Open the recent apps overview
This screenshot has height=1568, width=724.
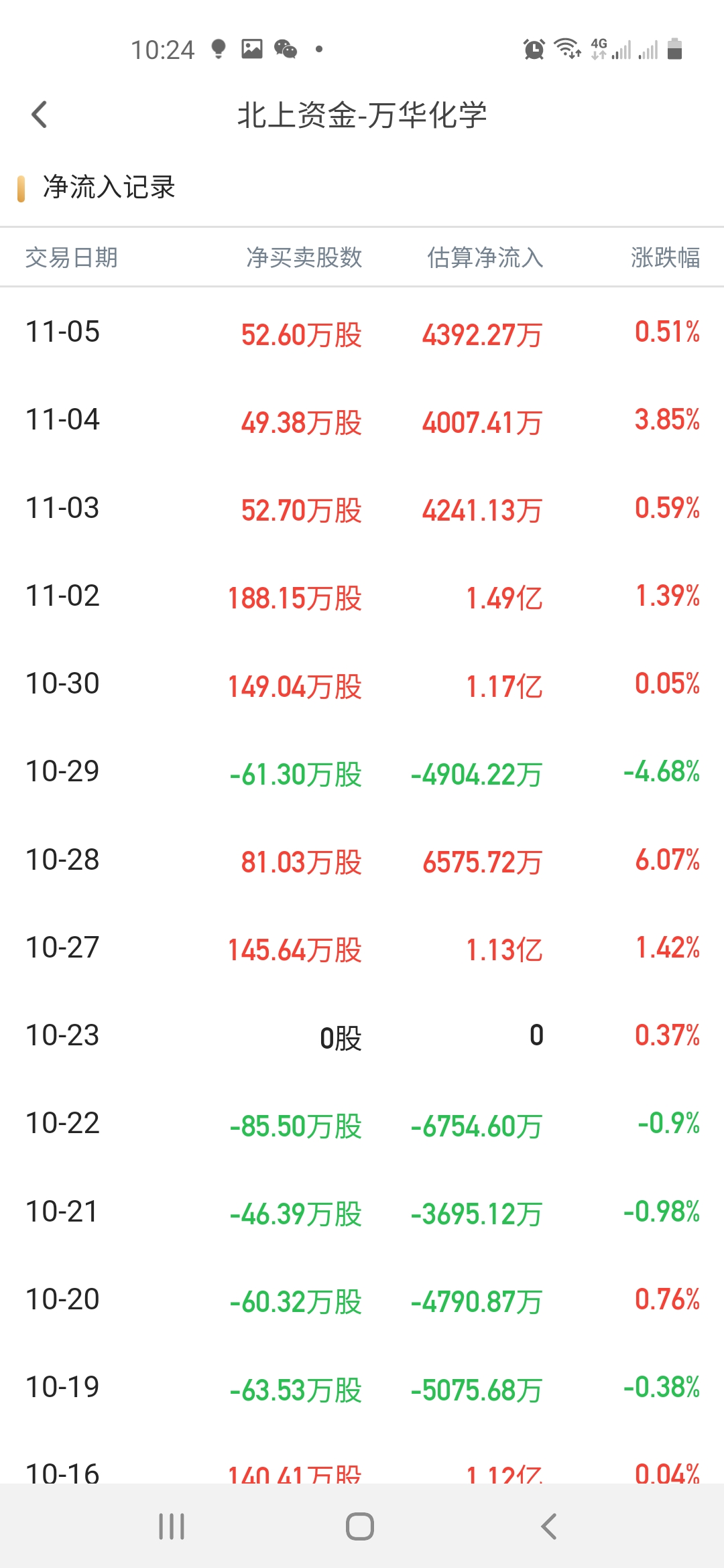172,1526
